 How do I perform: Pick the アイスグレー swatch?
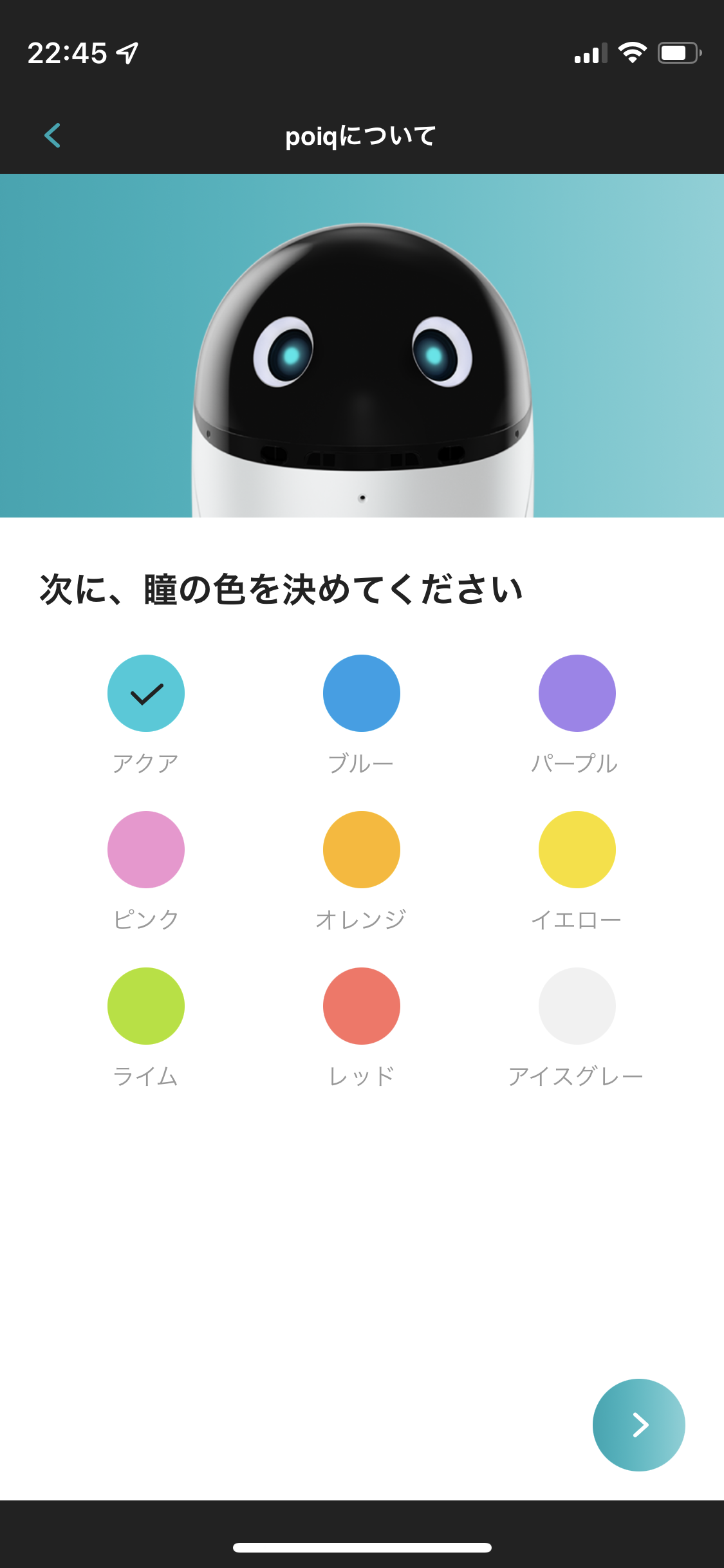pos(577,1006)
